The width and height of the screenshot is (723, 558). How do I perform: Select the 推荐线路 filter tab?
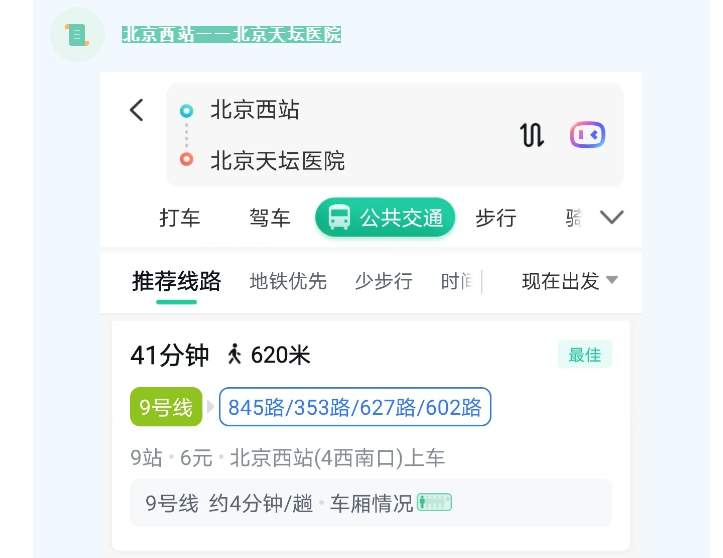(176, 281)
